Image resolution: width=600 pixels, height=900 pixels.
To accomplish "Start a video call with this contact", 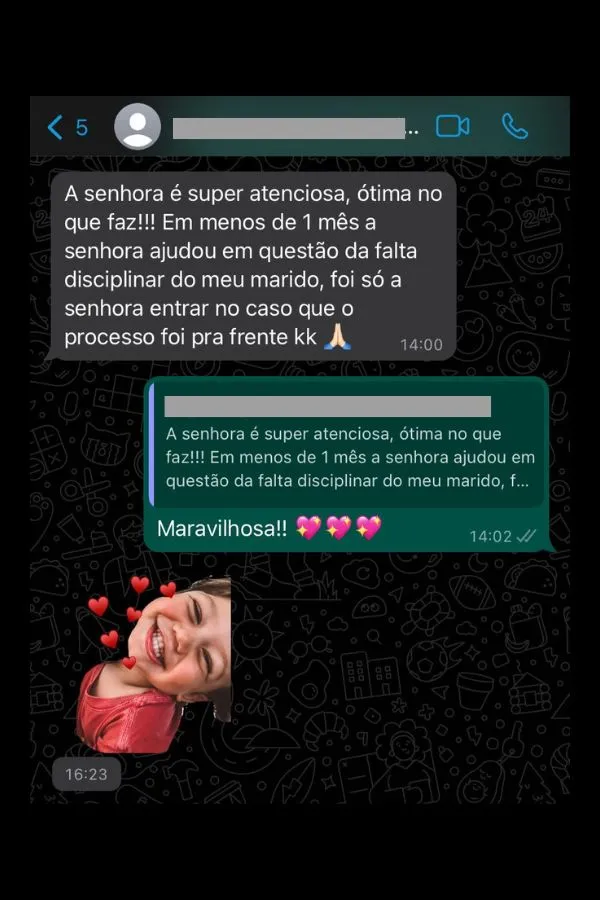I will 452,127.
